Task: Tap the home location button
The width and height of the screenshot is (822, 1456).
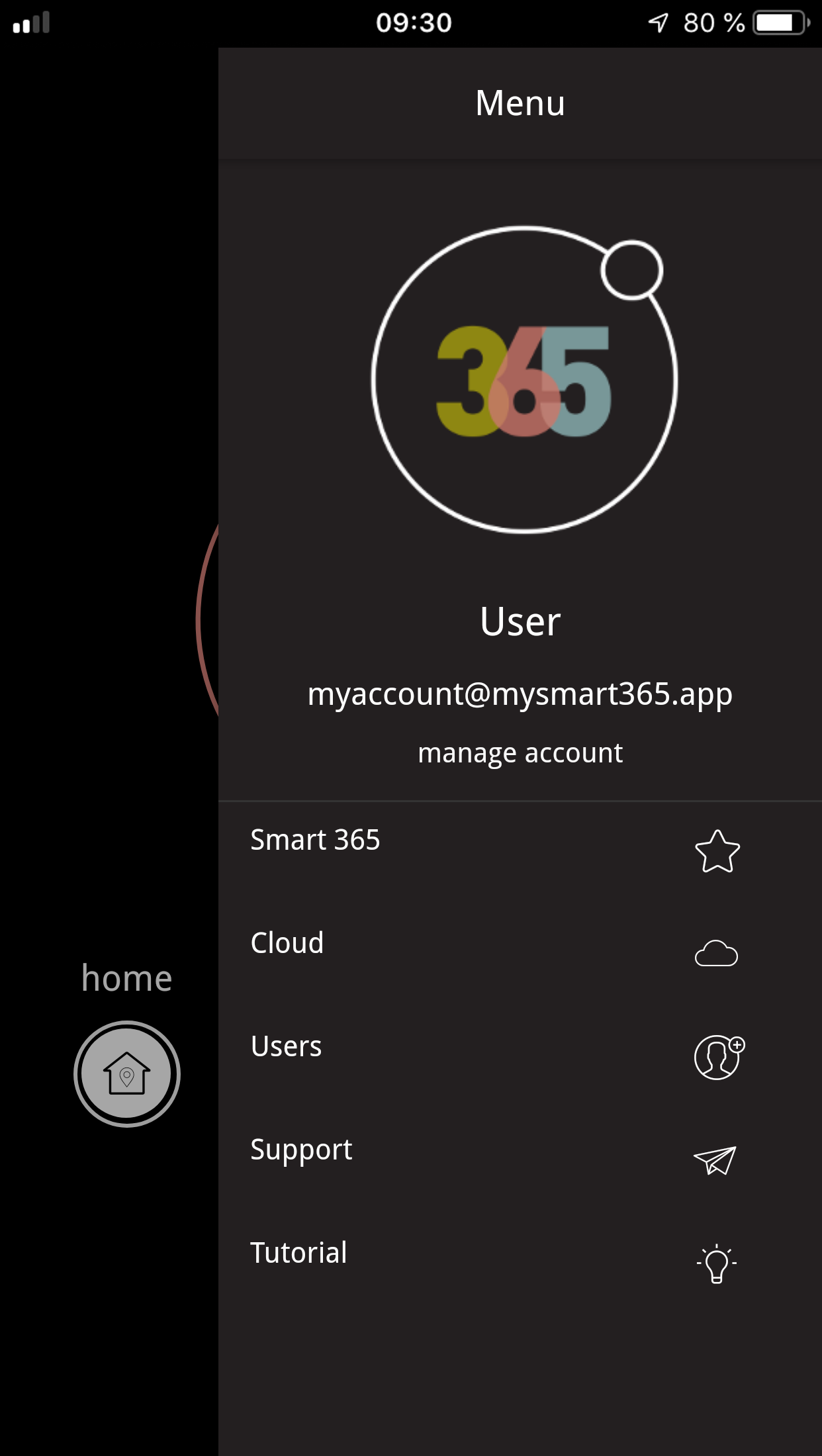Action: (x=127, y=1073)
